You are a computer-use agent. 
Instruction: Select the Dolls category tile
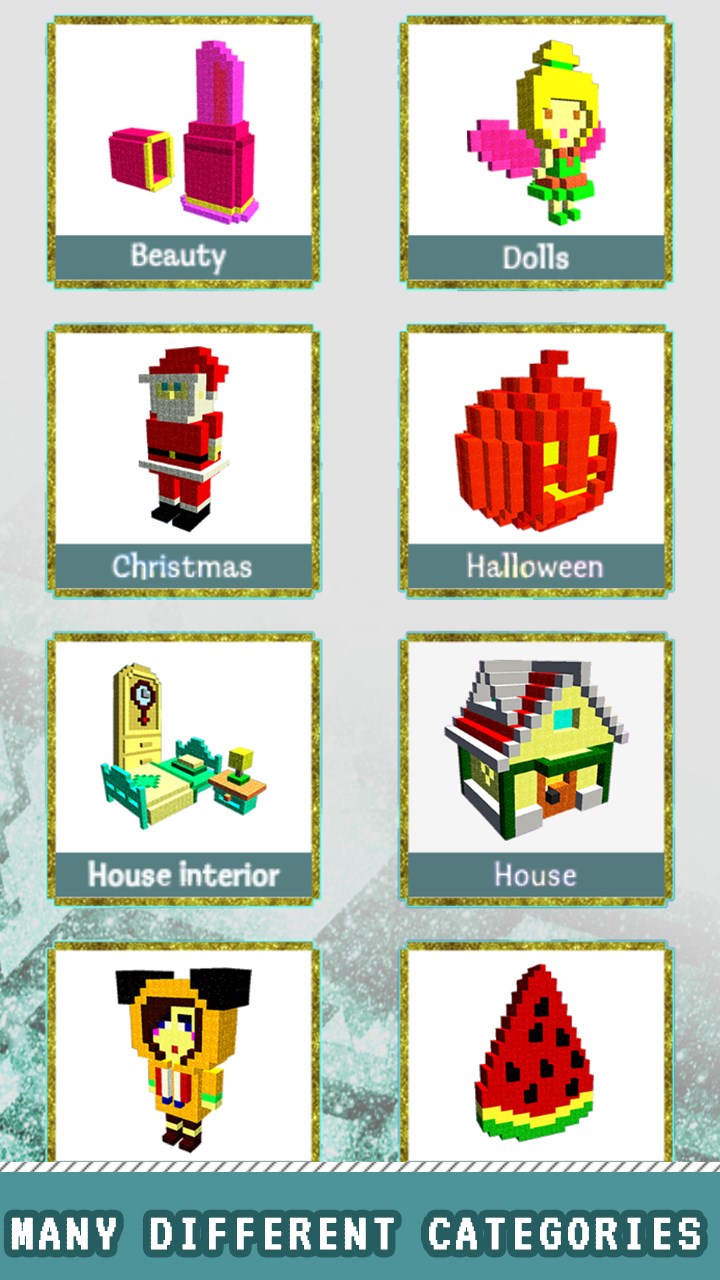point(536,152)
